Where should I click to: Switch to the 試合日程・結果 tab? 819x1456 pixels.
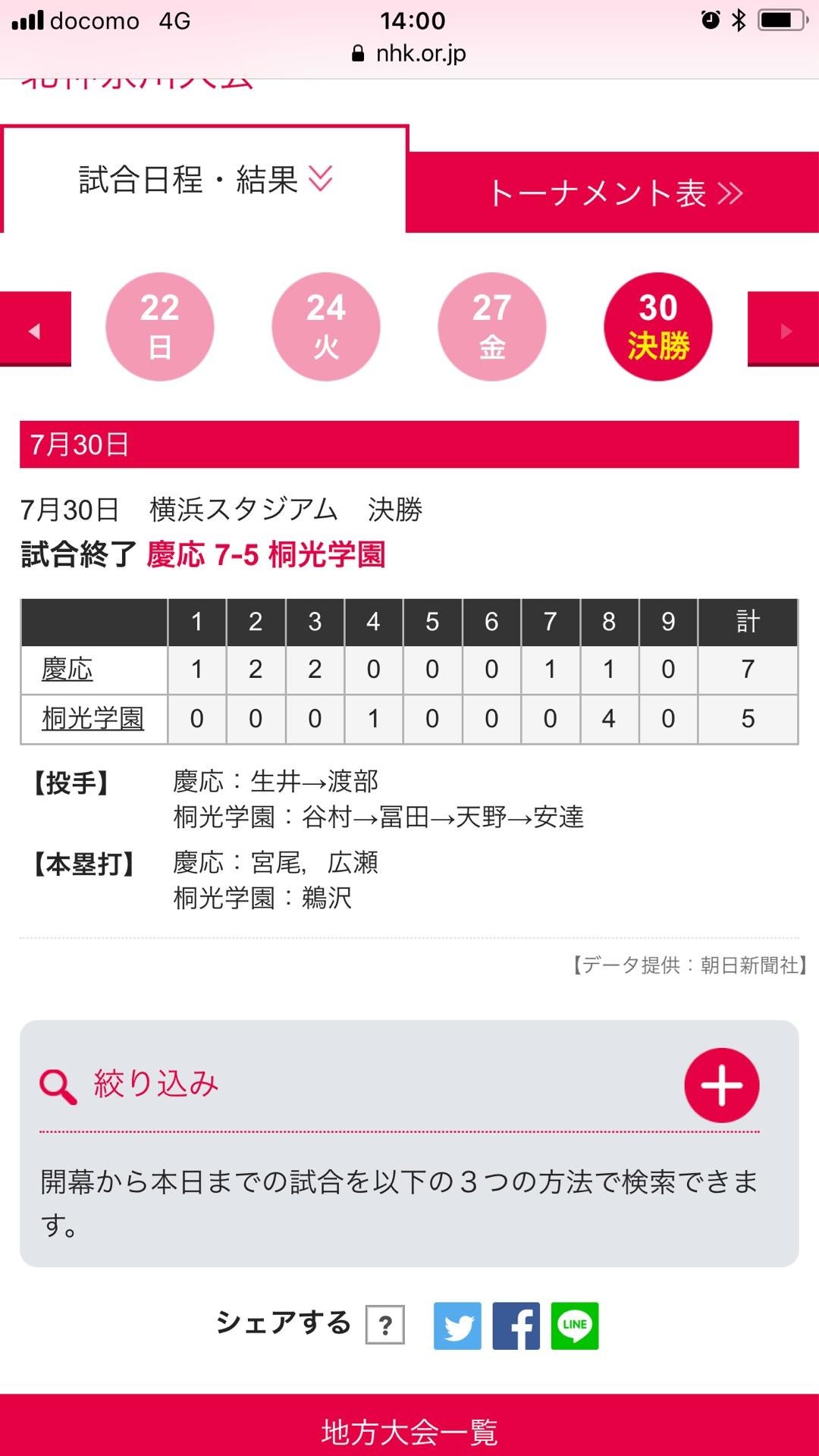(x=205, y=179)
